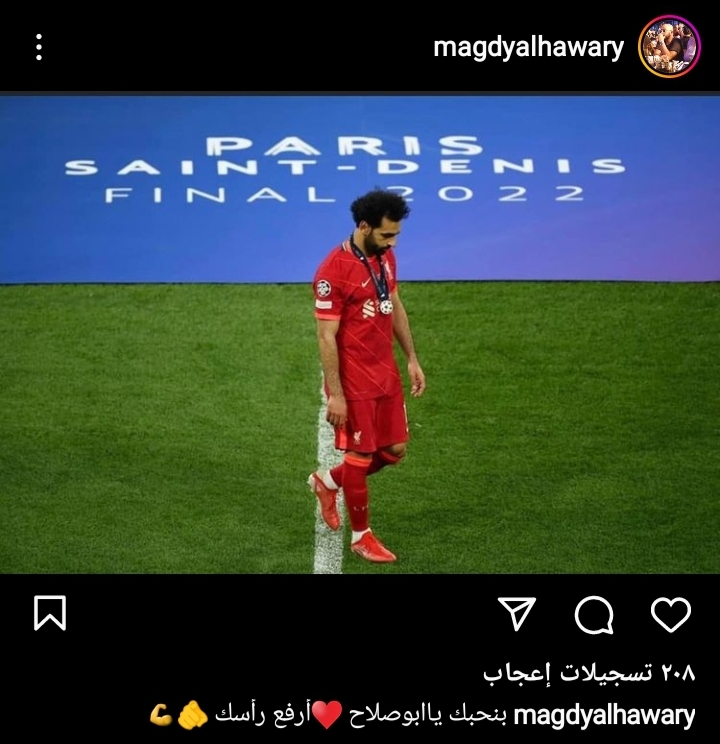Tap the post photo
This screenshot has height=744, width=720.
pyautogui.click(x=360, y=335)
